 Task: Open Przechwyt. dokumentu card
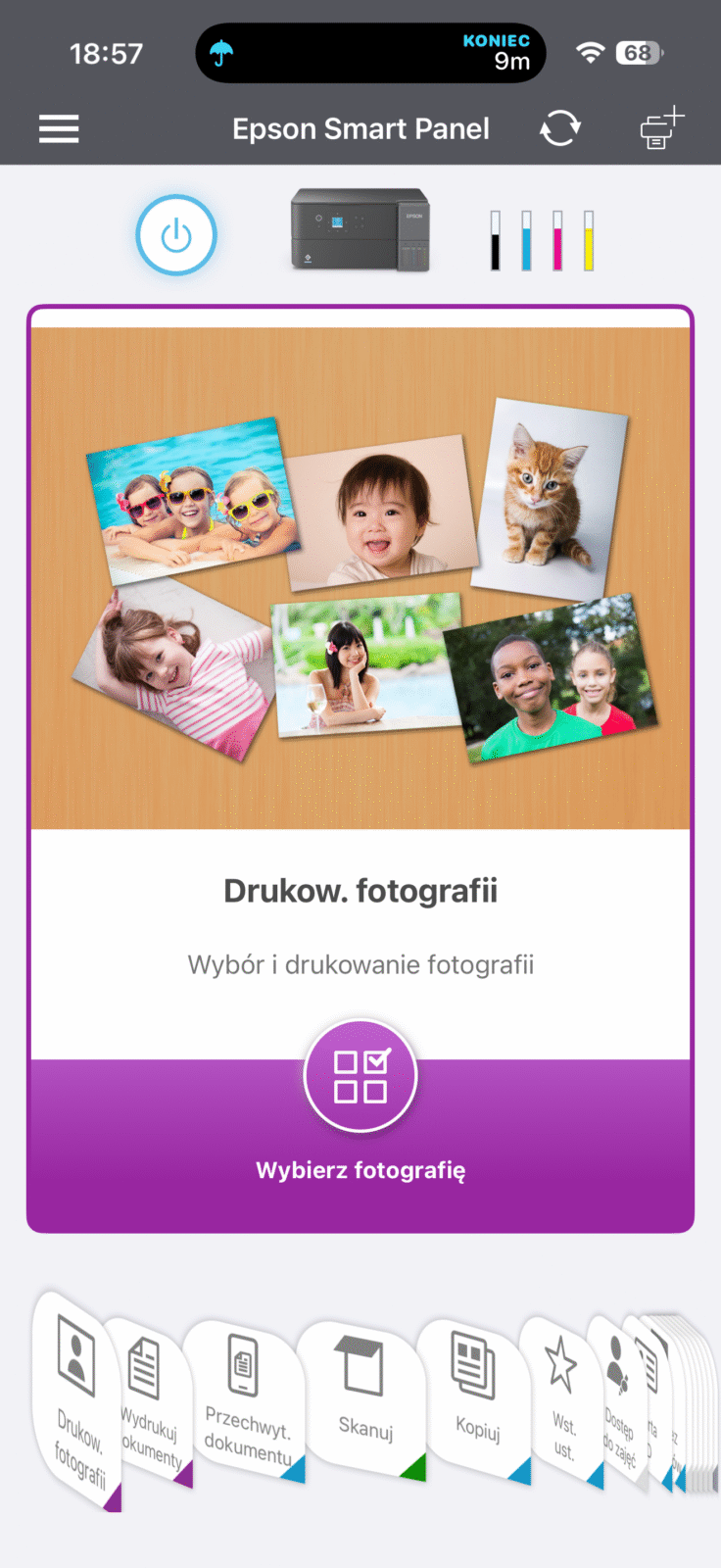point(245,1401)
